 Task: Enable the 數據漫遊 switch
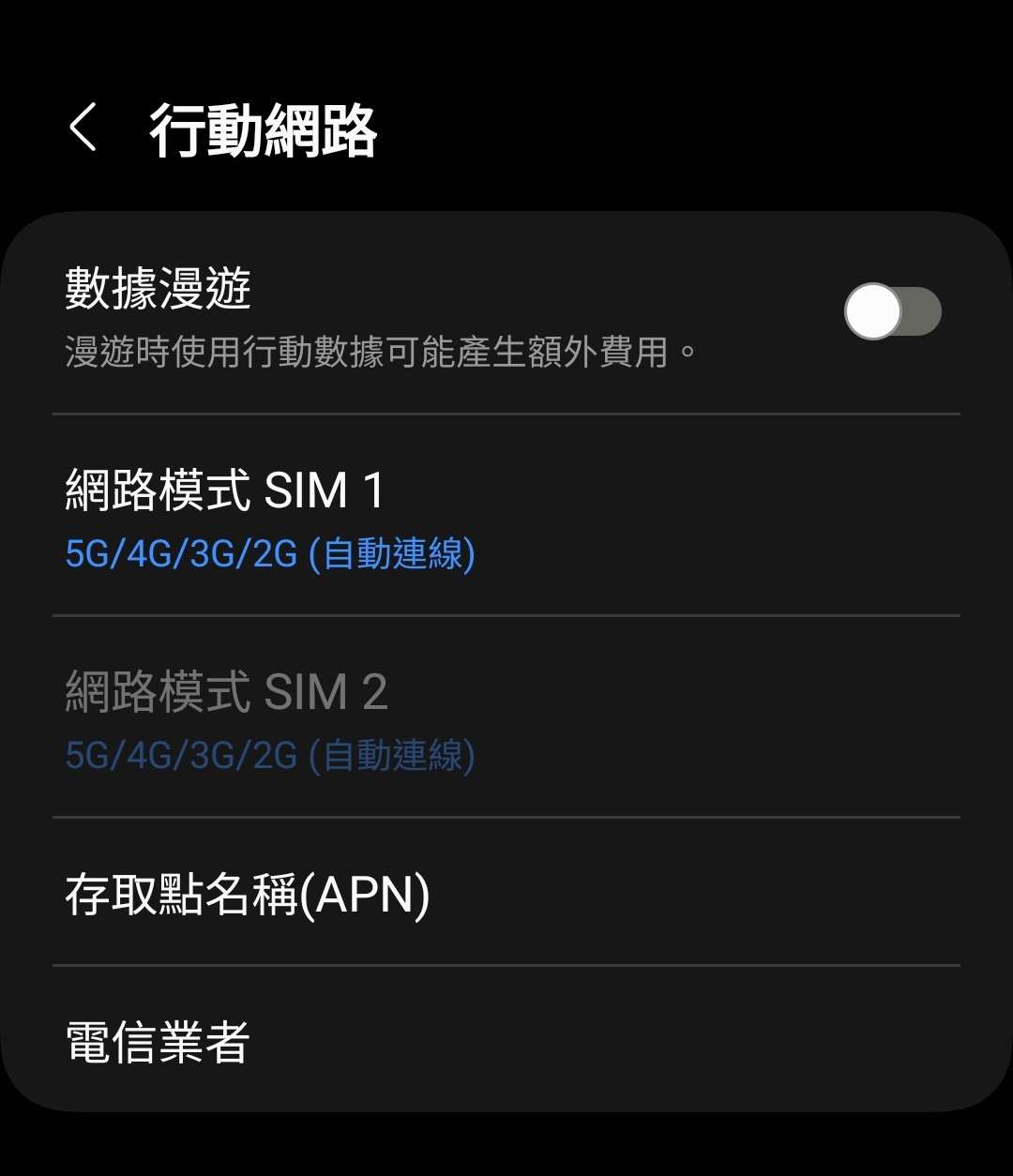coord(892,311)
